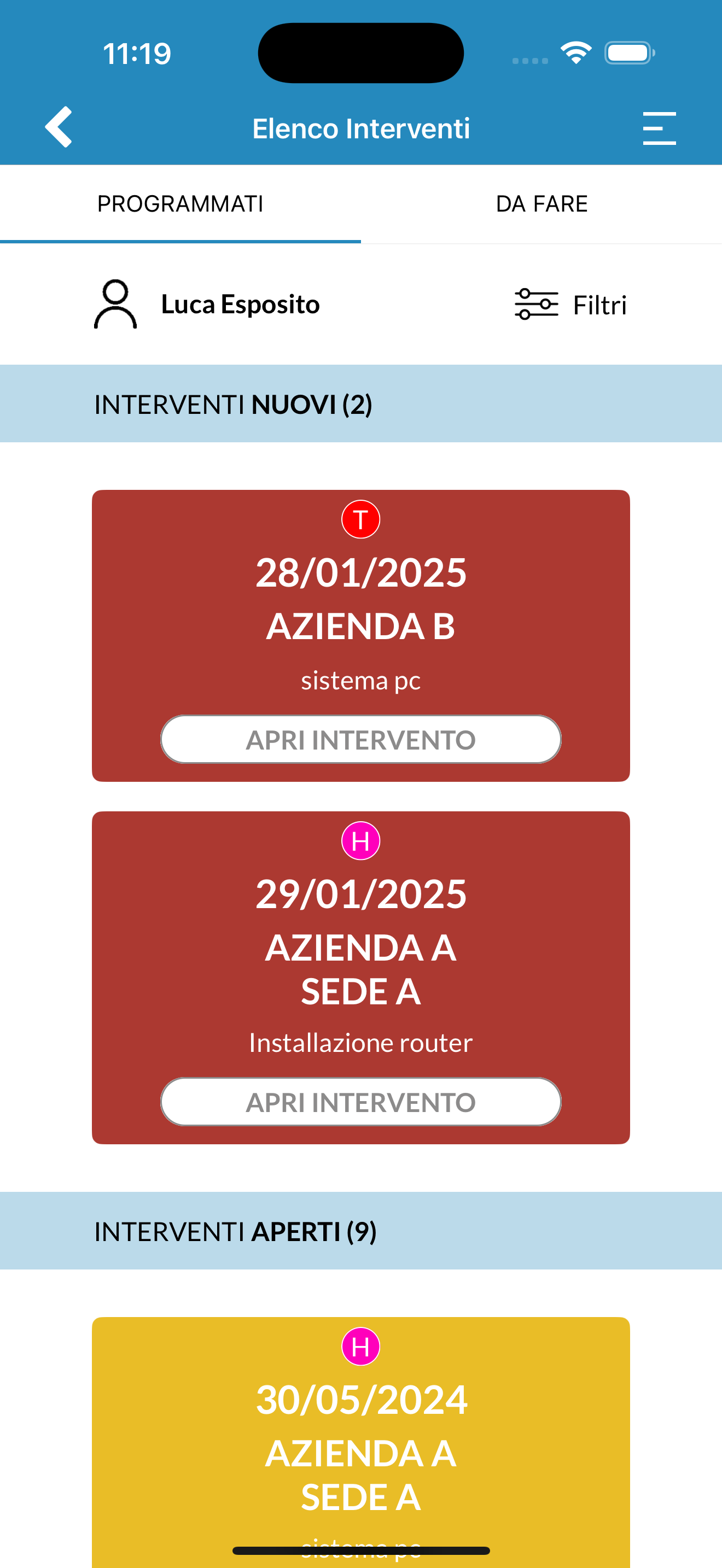Tap APRI INTERVENTO for Installazione router
Image resolution: width=722 pixels, height=1568 pixels.
tap(361, 1102)
